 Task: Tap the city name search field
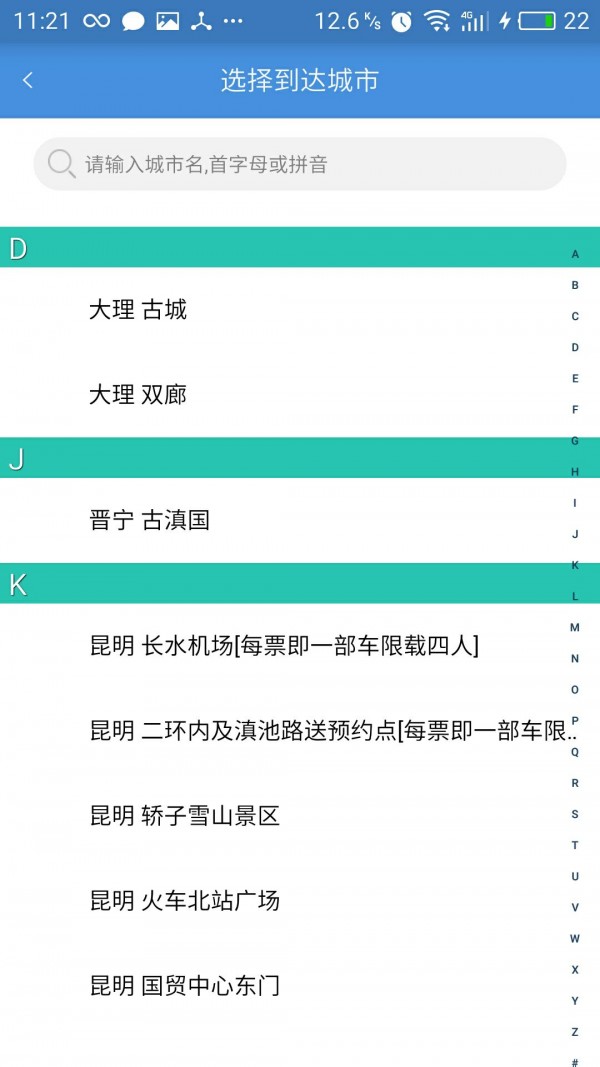click(300, 164)
